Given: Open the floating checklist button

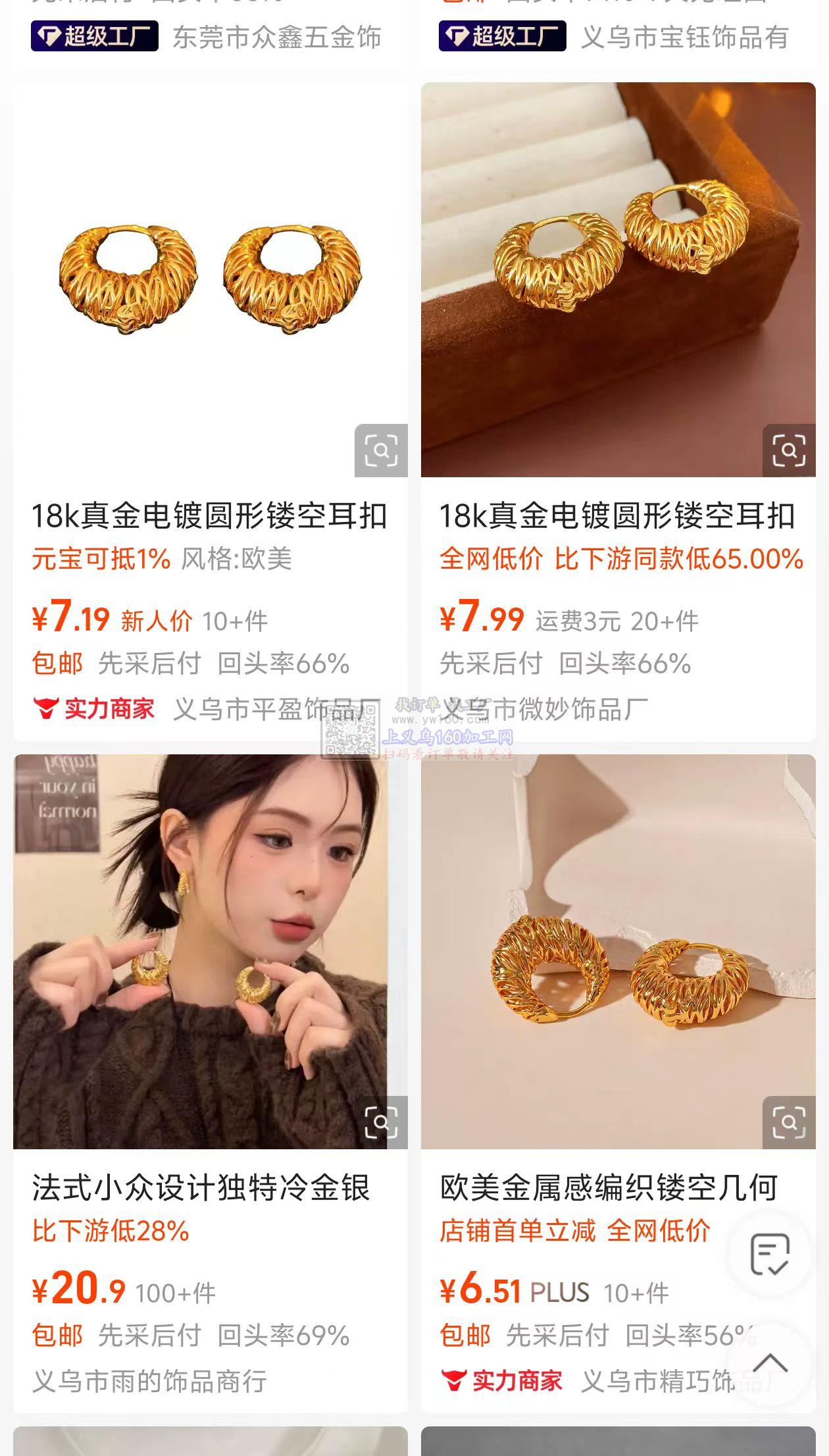Looking at the screenshot, I should [770, 1255].
